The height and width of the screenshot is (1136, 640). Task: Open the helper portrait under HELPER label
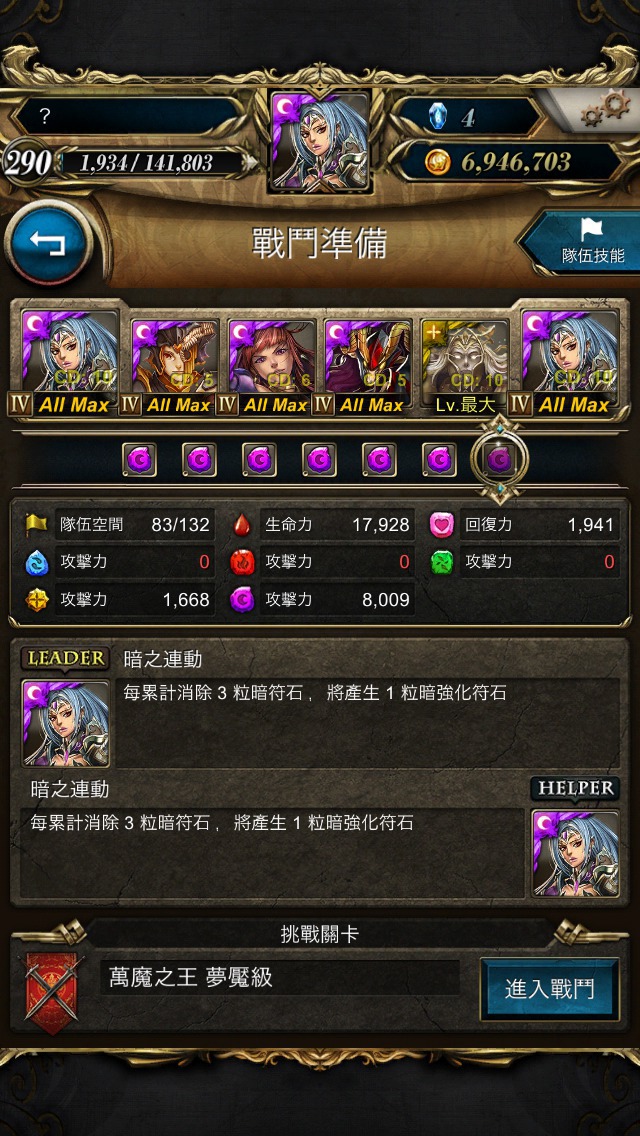(575, 853)
